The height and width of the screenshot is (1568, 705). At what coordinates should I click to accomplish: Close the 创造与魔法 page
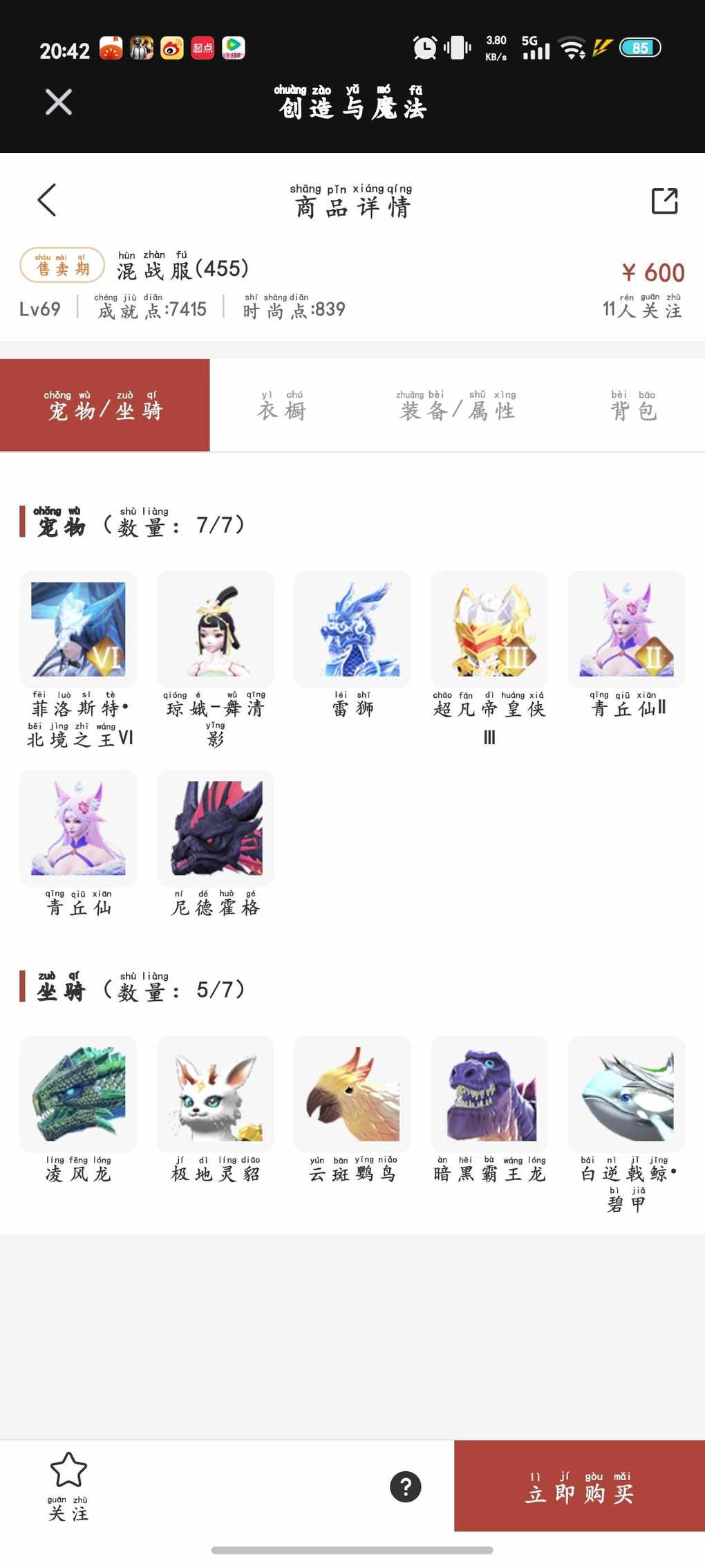coord(59,102)
